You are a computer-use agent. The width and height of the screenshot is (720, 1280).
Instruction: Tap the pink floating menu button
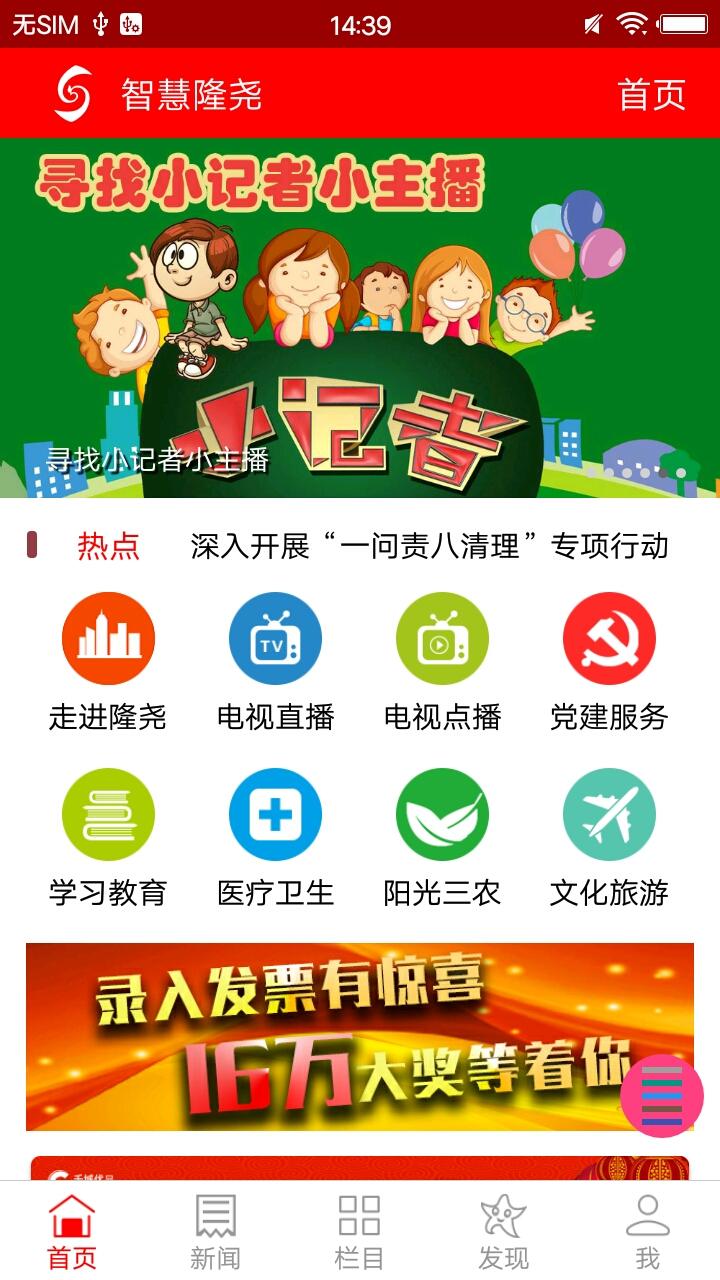tap(662, 1096)
